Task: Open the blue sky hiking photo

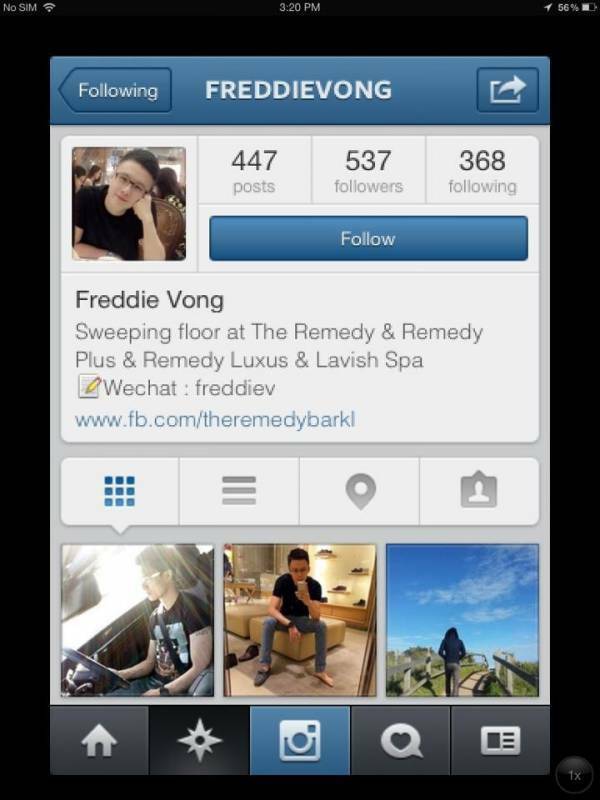Action: point(462,620)
